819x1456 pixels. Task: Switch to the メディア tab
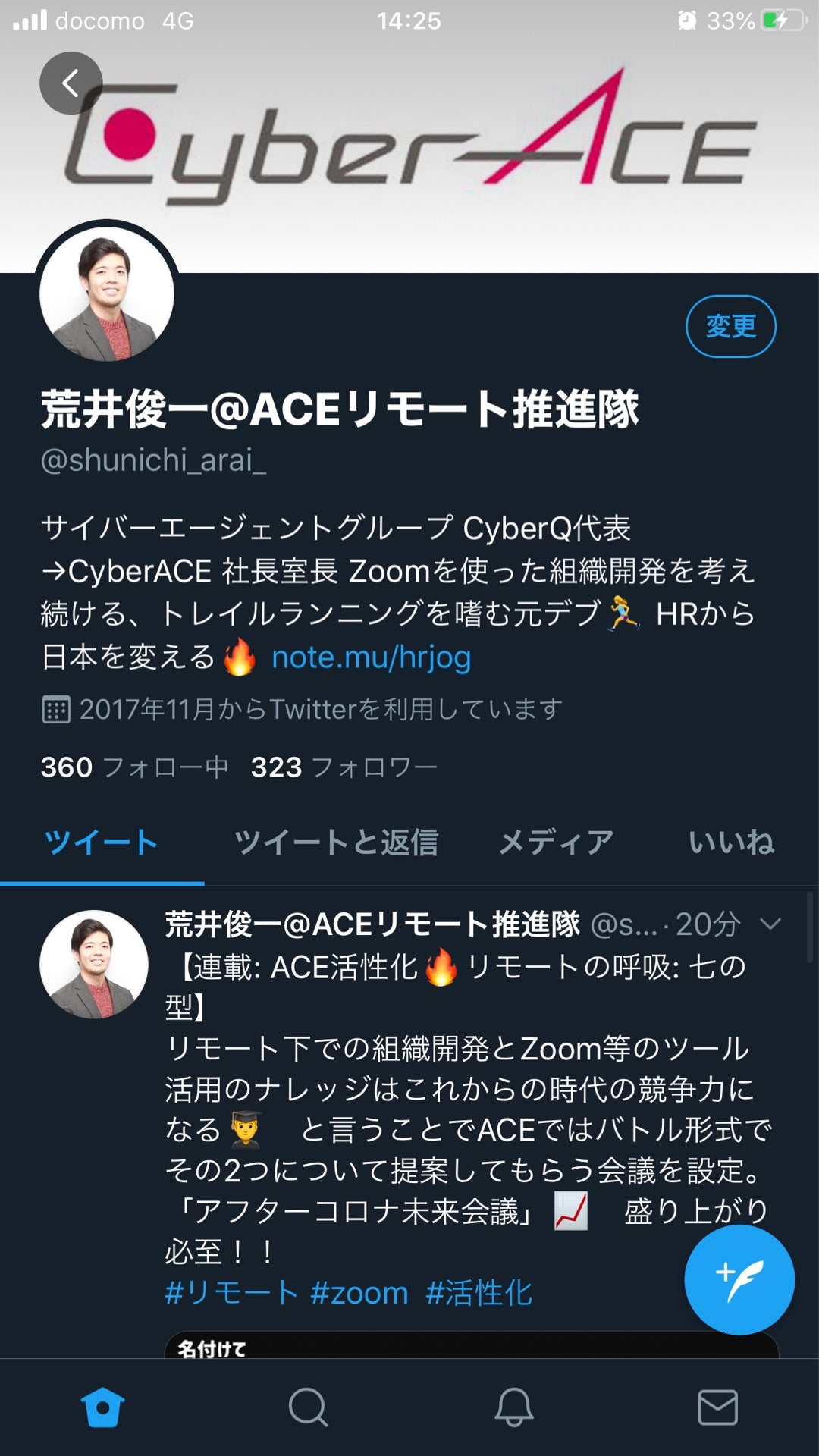556,843
